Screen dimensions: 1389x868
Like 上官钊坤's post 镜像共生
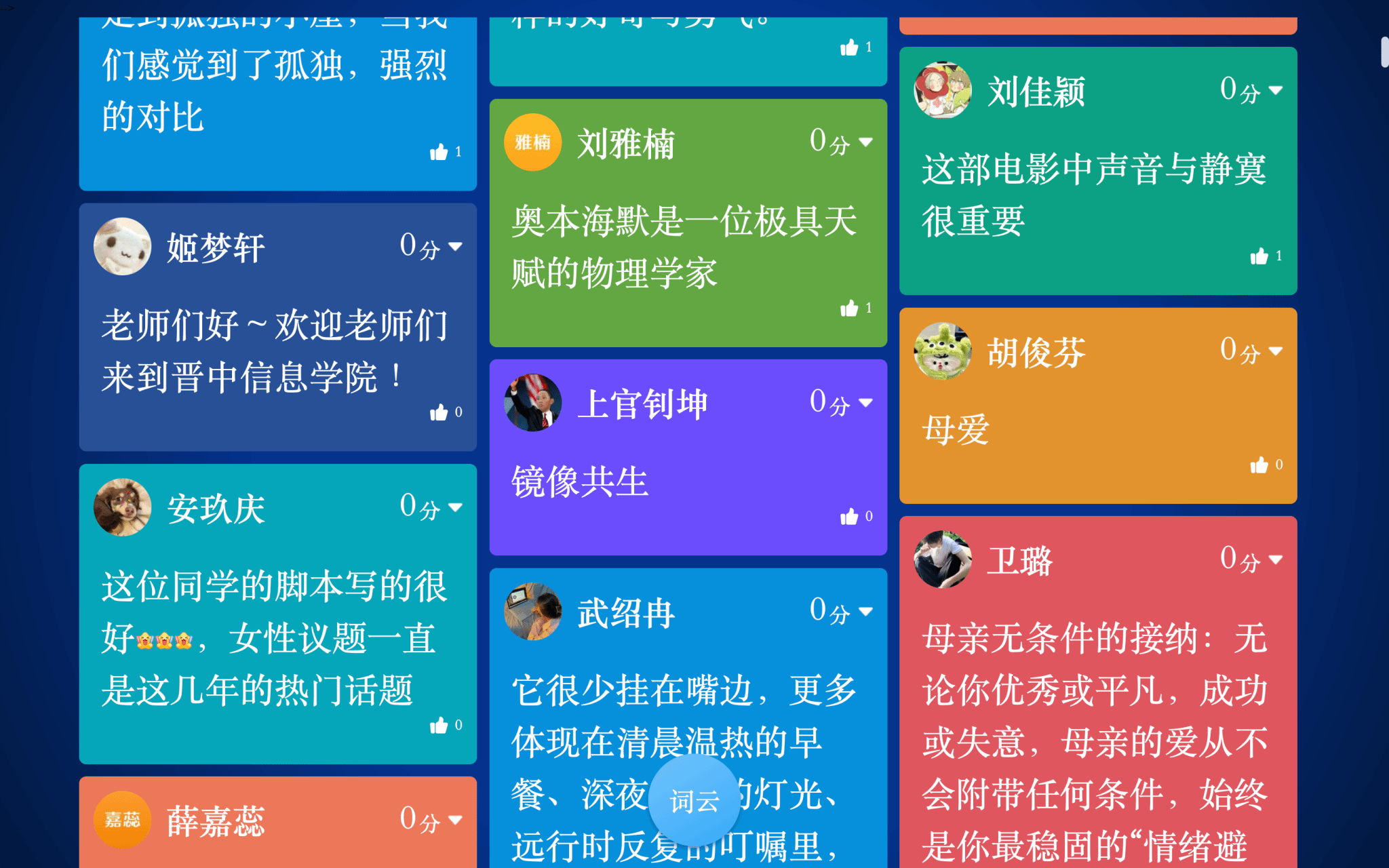[849, 517]
